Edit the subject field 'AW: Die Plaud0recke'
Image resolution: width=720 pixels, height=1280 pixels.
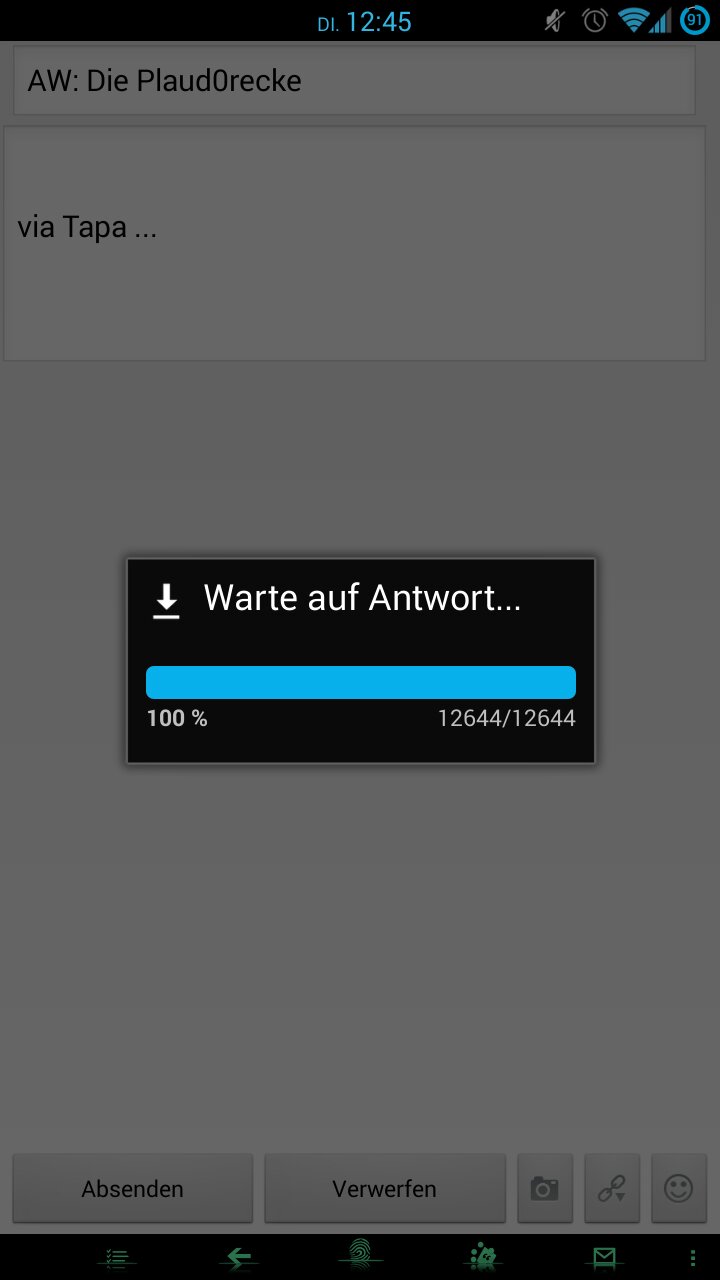tap(354, 80)
